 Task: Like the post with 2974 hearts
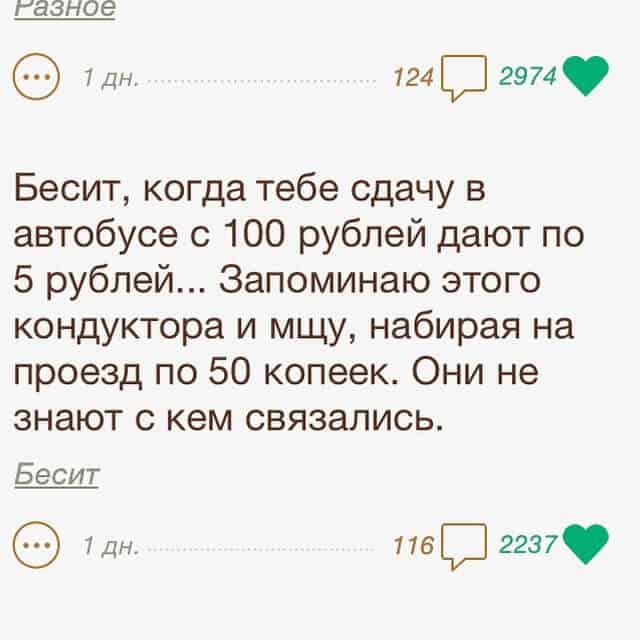click(x=585, y=76)
